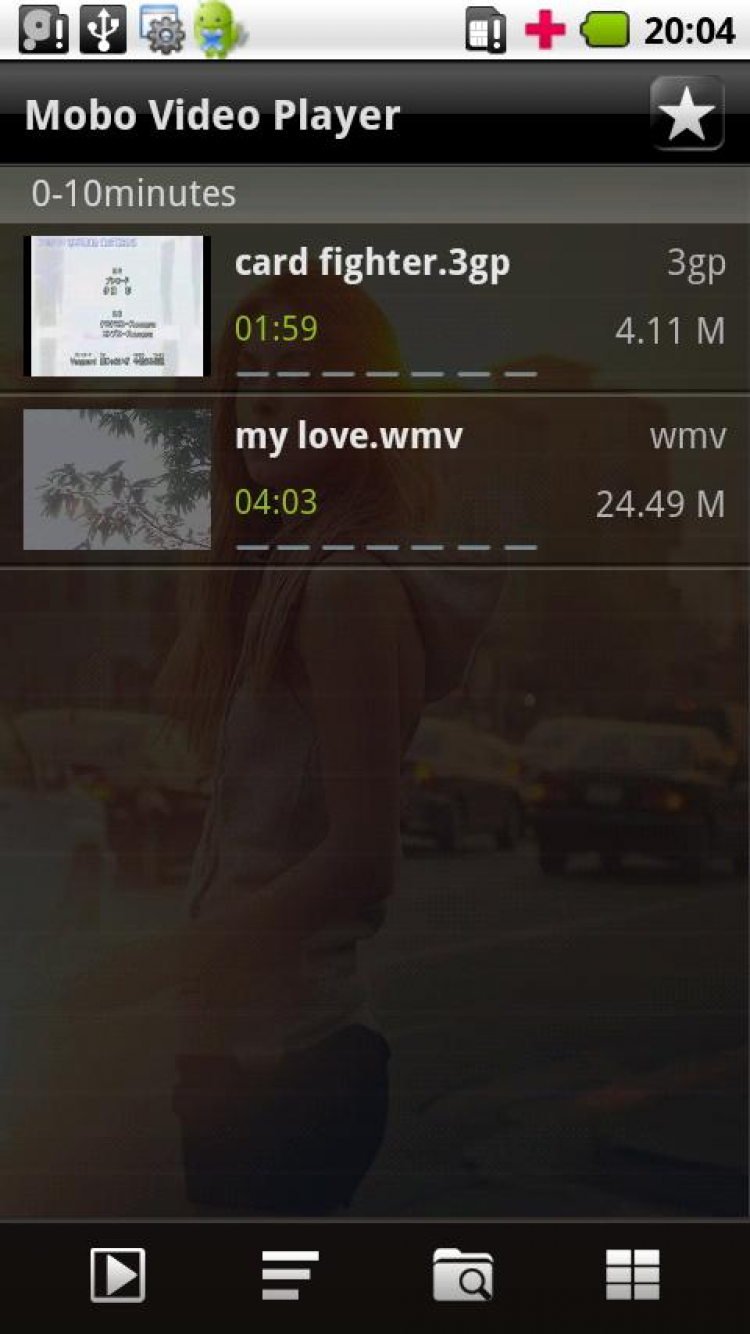Open the favorites star button
Image resolution: width=750 pixels, height=1334 pixels.
tap(687, 114)
